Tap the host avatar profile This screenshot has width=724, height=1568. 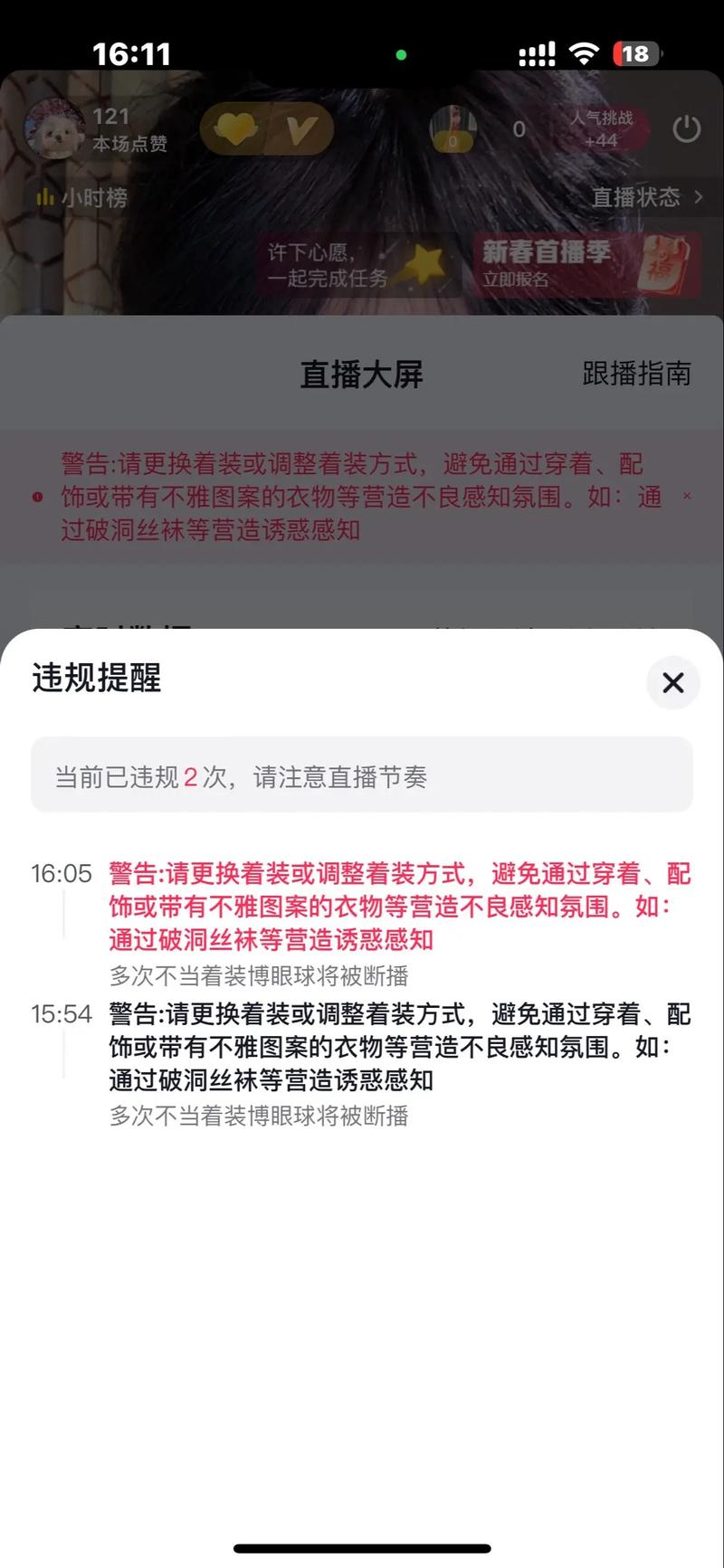point(53,129)
